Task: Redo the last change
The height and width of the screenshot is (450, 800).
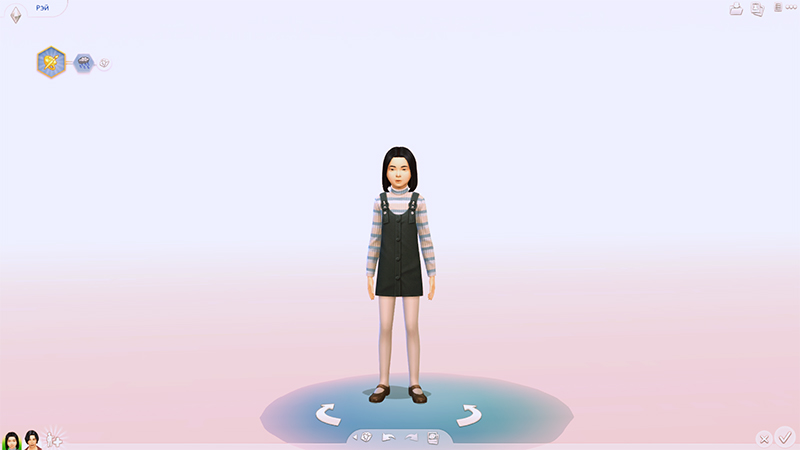Action: (x=411, y=438)
